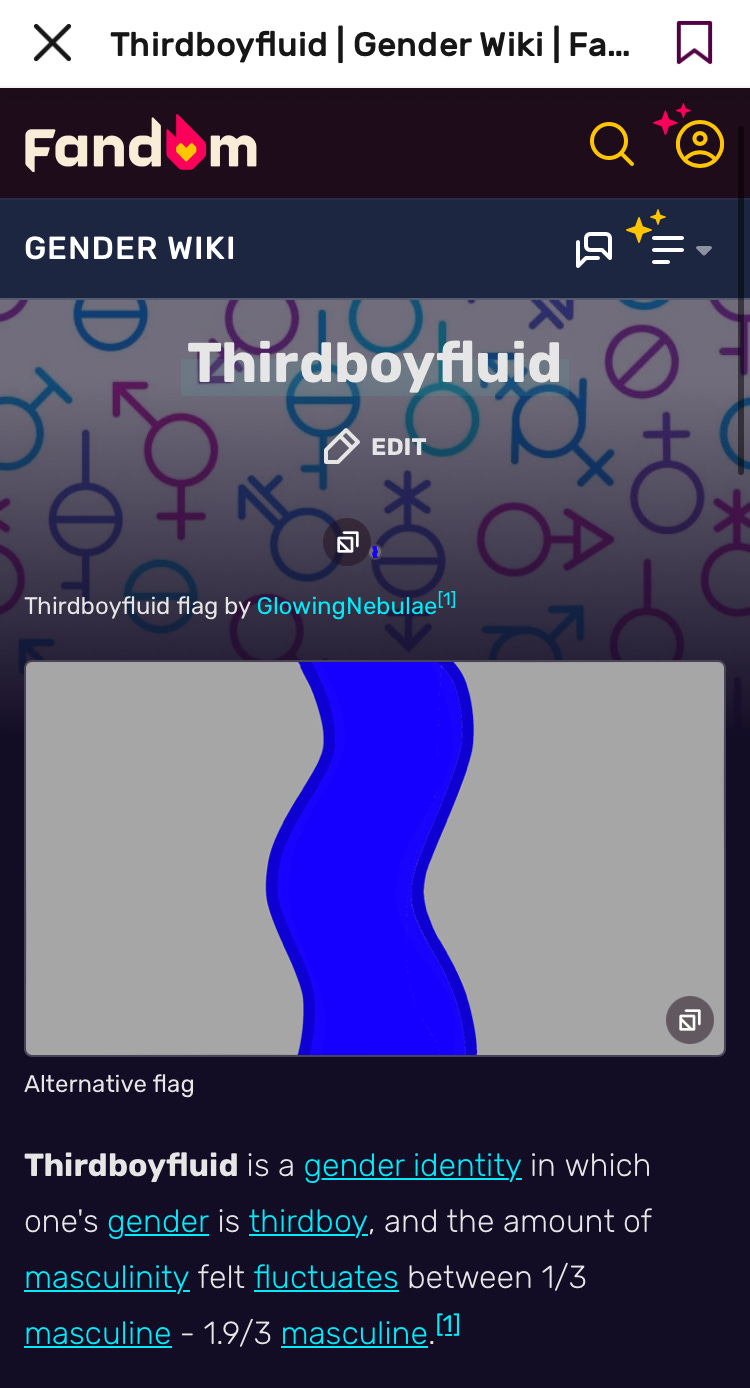Close the browser tab view
Screen dimensions: 750x1388
point(52,43)
